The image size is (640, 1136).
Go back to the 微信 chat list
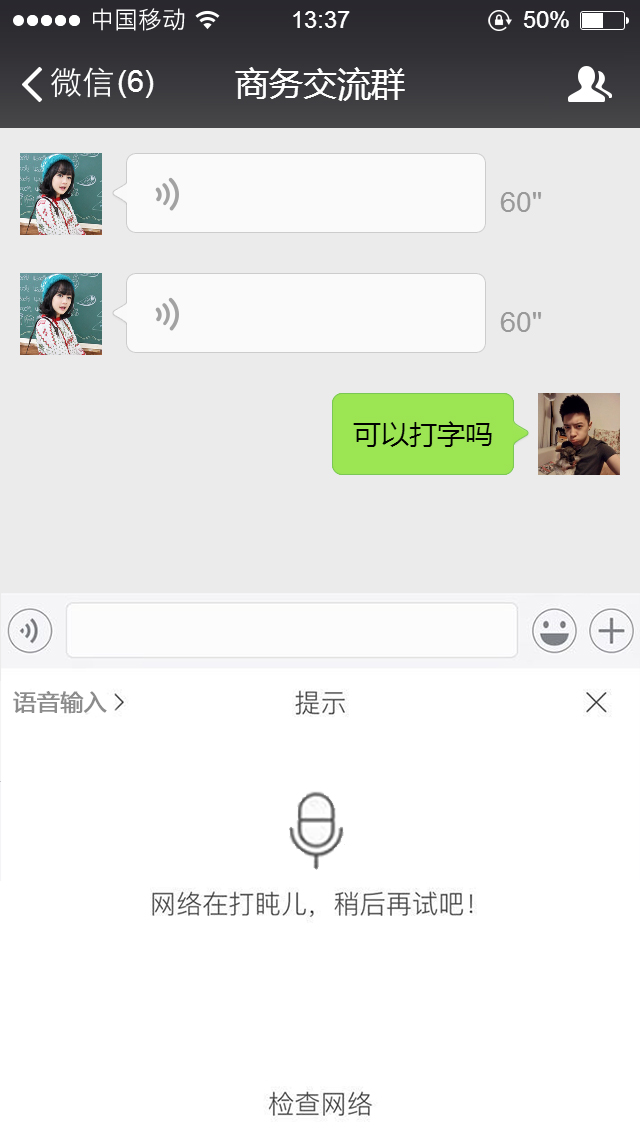[86, 84]
